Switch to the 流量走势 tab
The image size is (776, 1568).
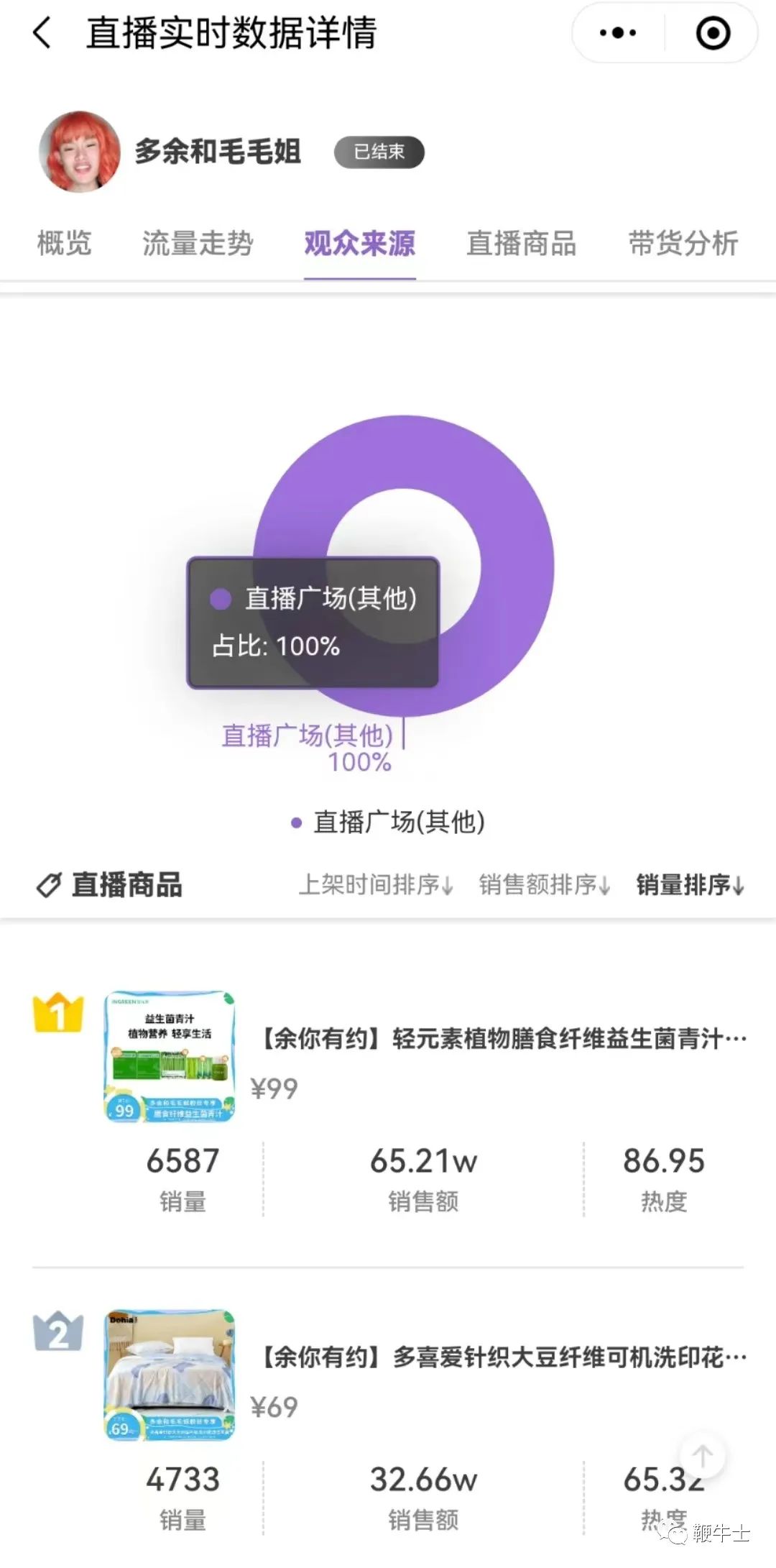(198, 243)
